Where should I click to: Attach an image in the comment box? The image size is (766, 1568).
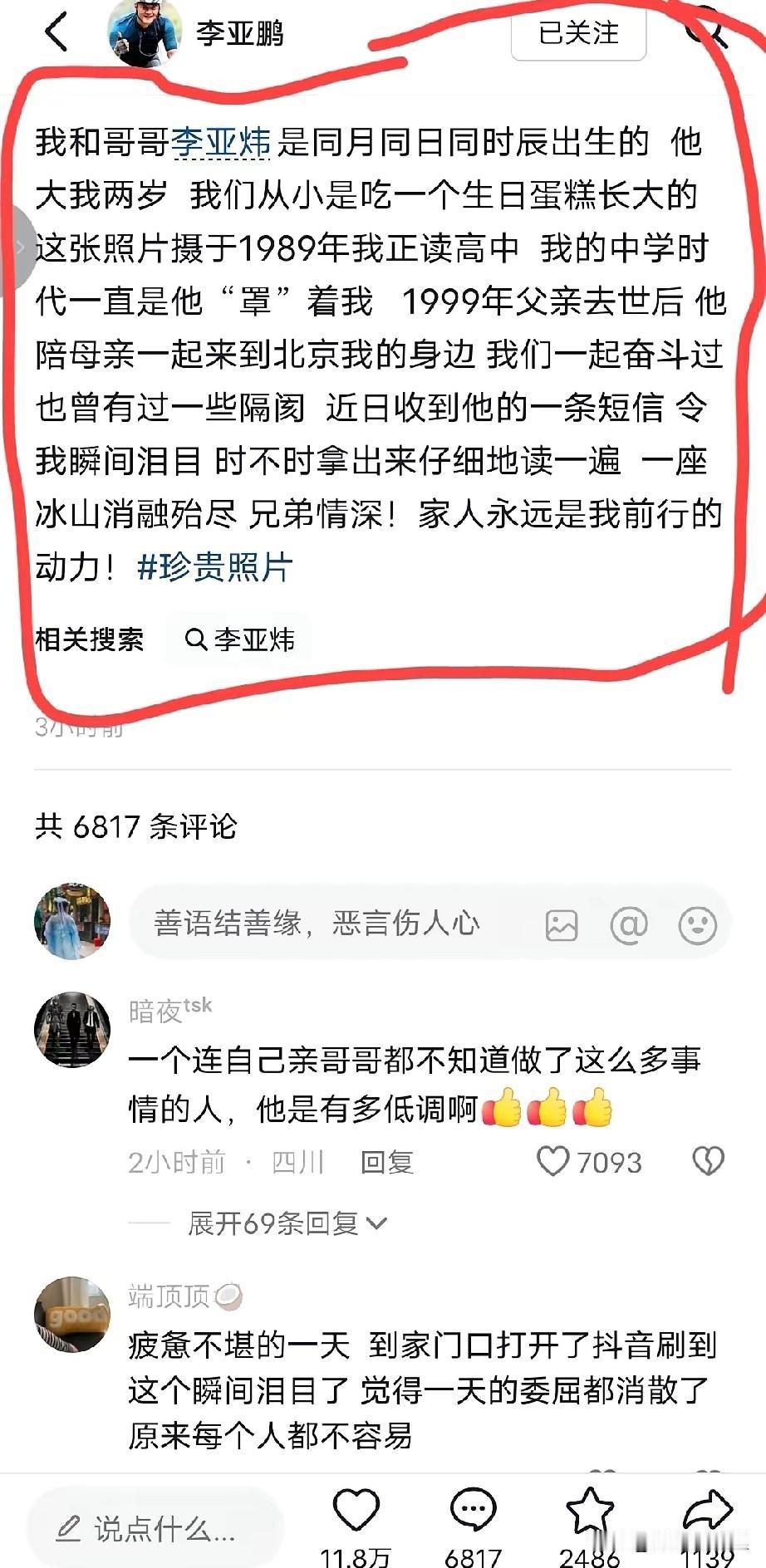click(x=563, y=923)
